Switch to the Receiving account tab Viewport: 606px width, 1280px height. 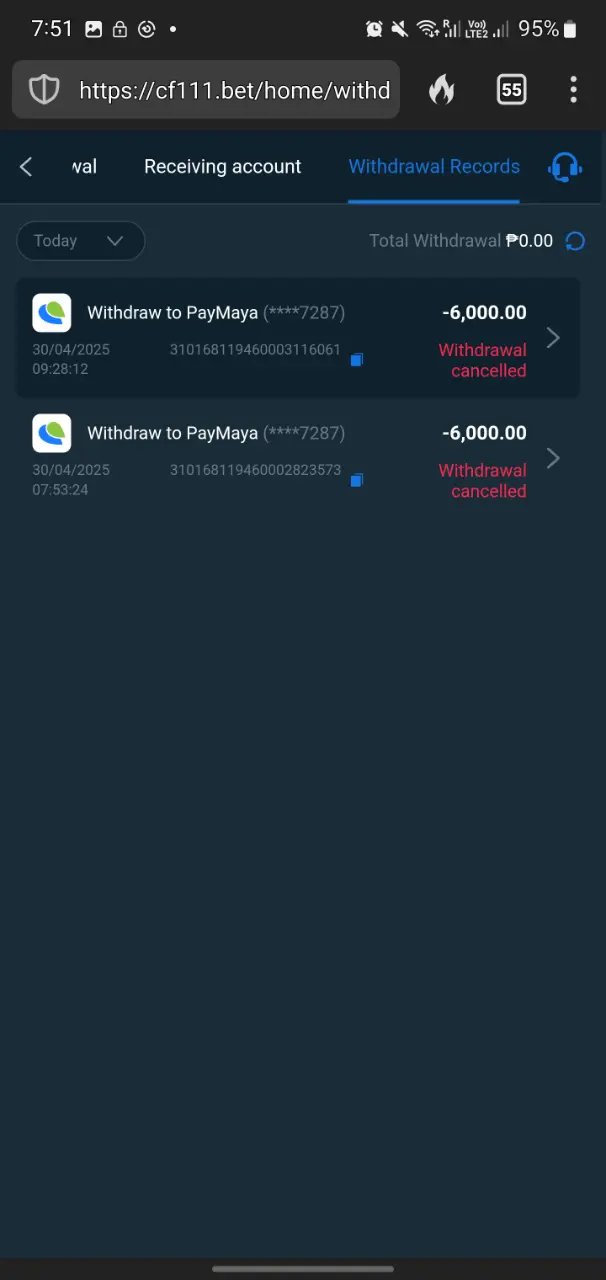[x=222, y=167]
